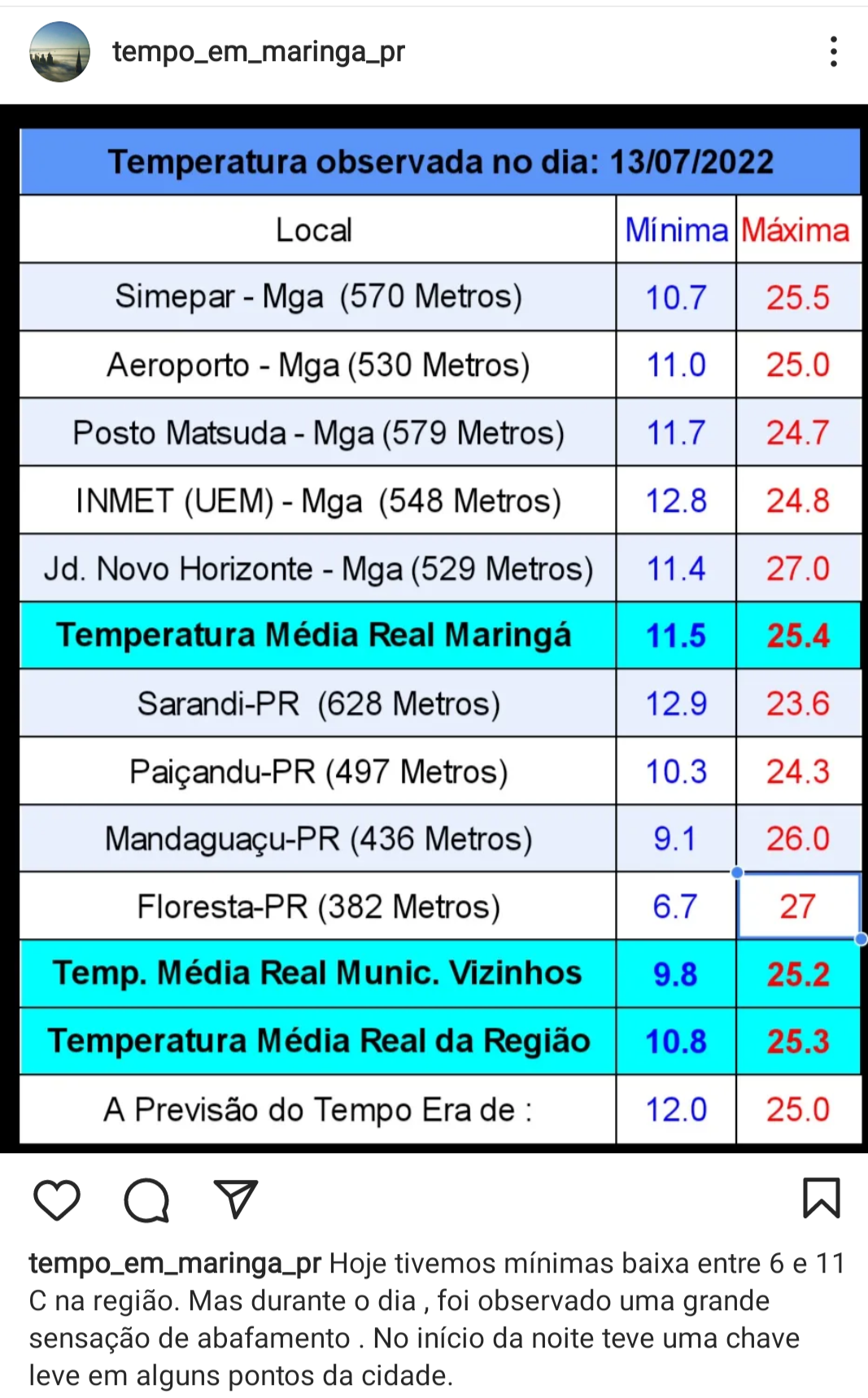Like this post with the heart icon
Viewport: 868px width, 1398px height.
pos(57,1199)
